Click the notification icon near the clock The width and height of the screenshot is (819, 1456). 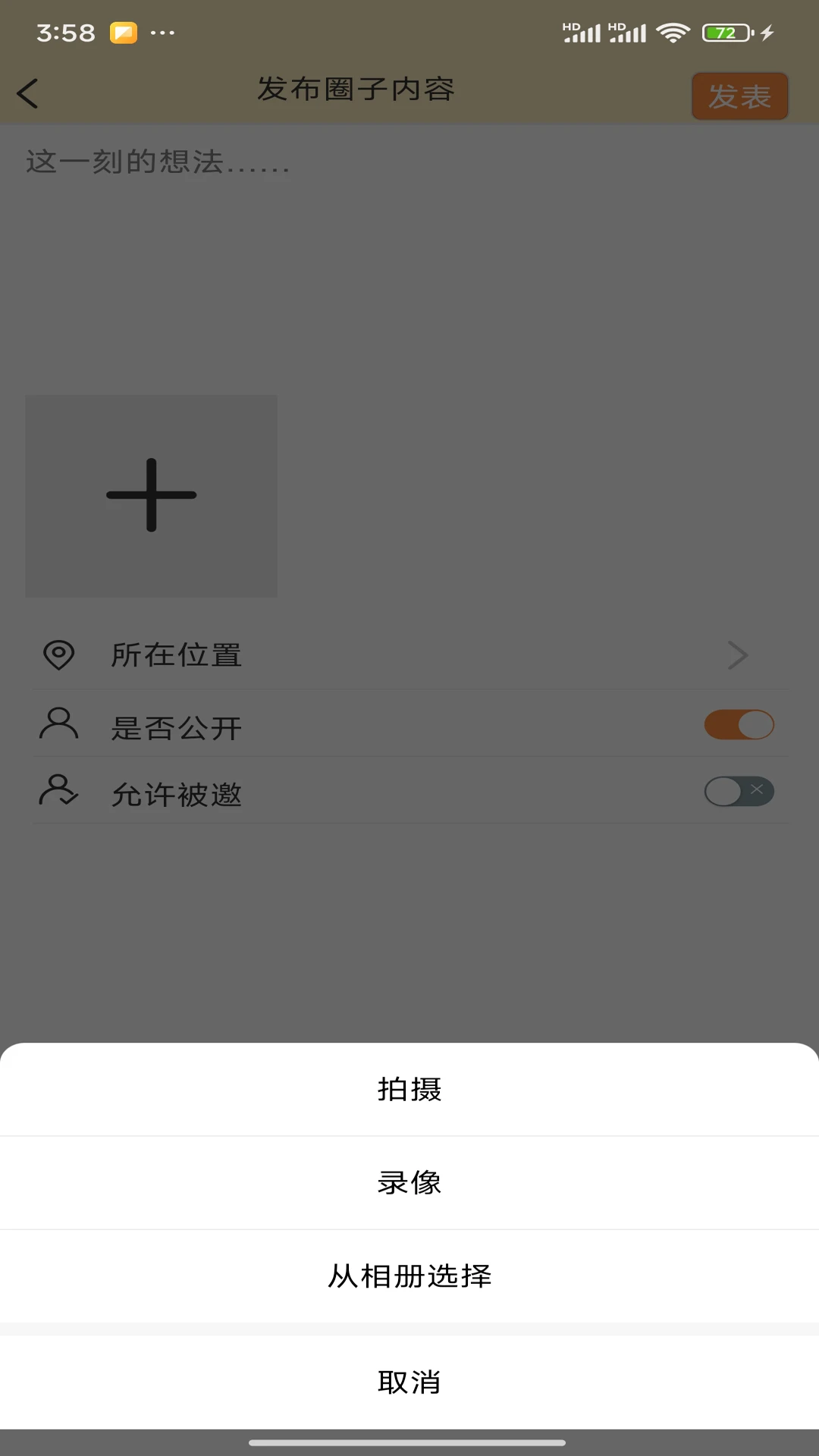[x=123, y=33]
